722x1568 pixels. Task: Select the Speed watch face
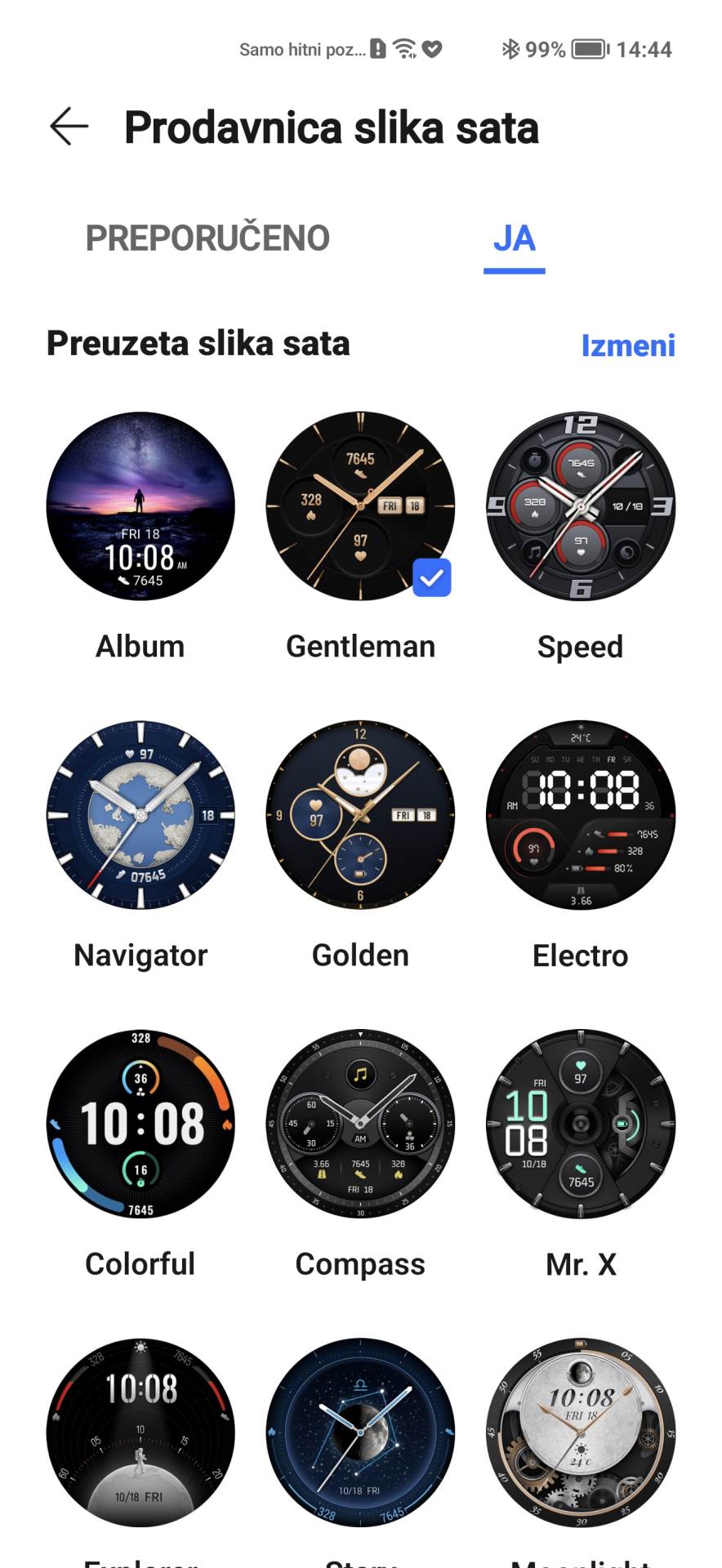tap(581, 506)
